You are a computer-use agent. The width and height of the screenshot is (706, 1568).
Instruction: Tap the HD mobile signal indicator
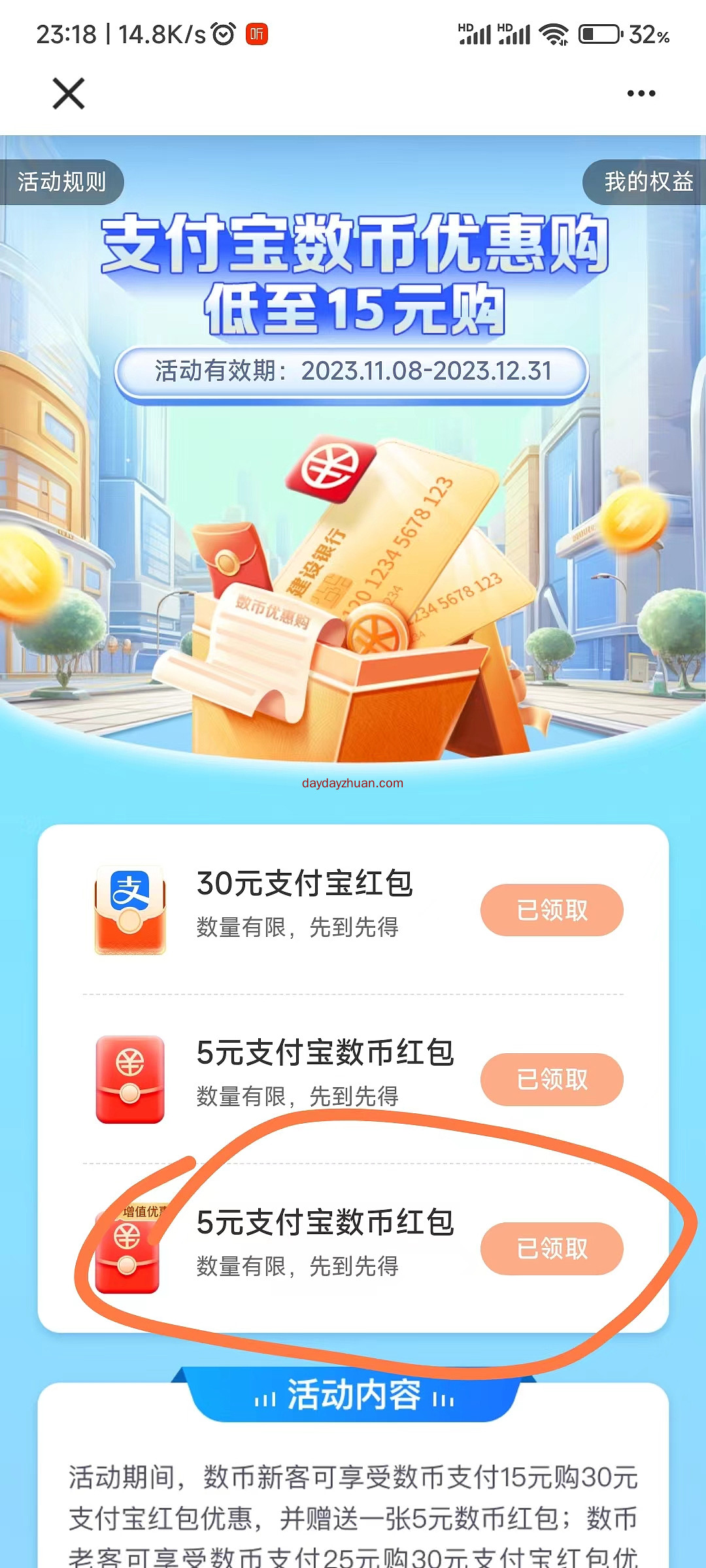pos(474,33)
